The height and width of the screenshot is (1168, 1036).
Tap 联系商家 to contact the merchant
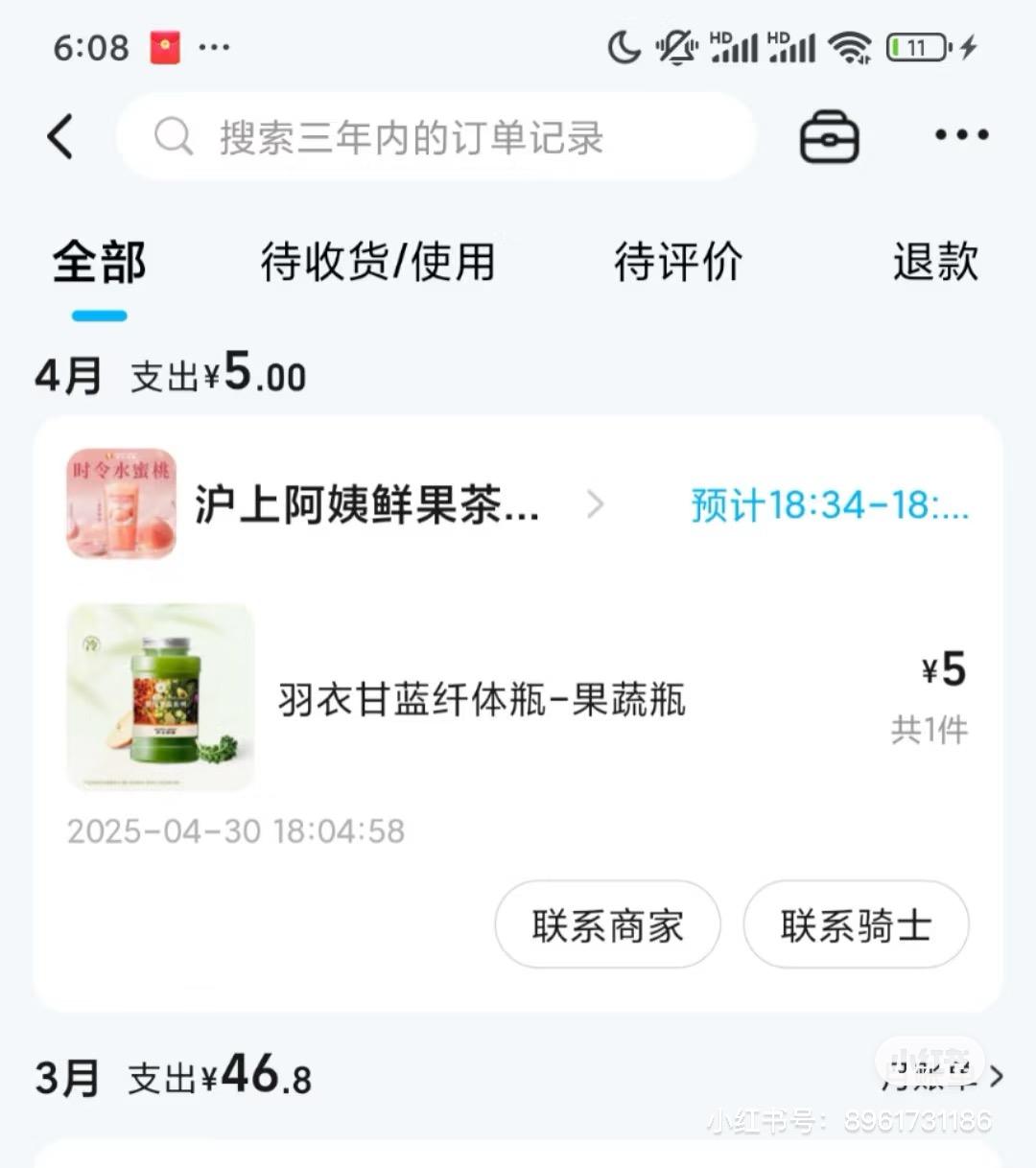[x=607, y=925]
